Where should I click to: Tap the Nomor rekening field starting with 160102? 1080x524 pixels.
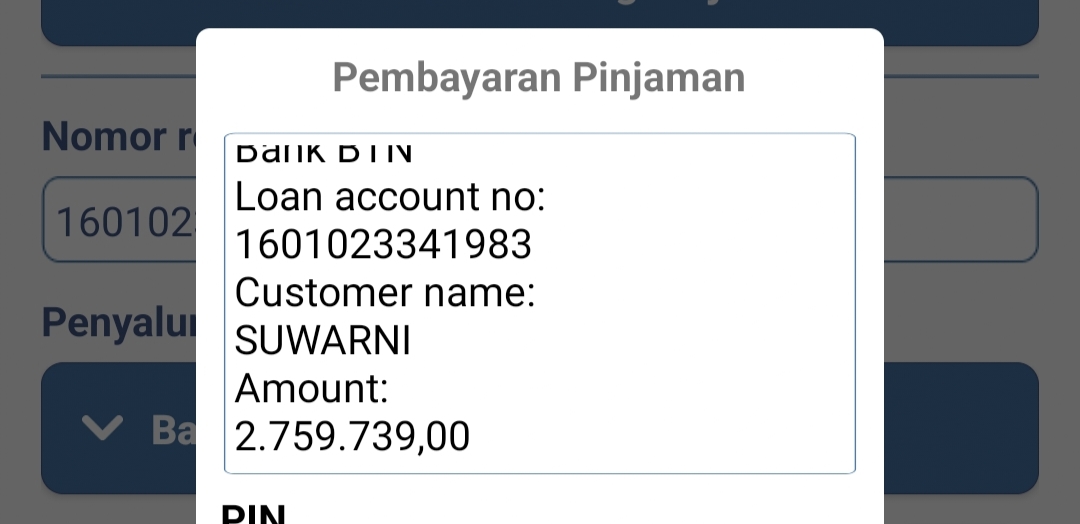tap(119, 221)
